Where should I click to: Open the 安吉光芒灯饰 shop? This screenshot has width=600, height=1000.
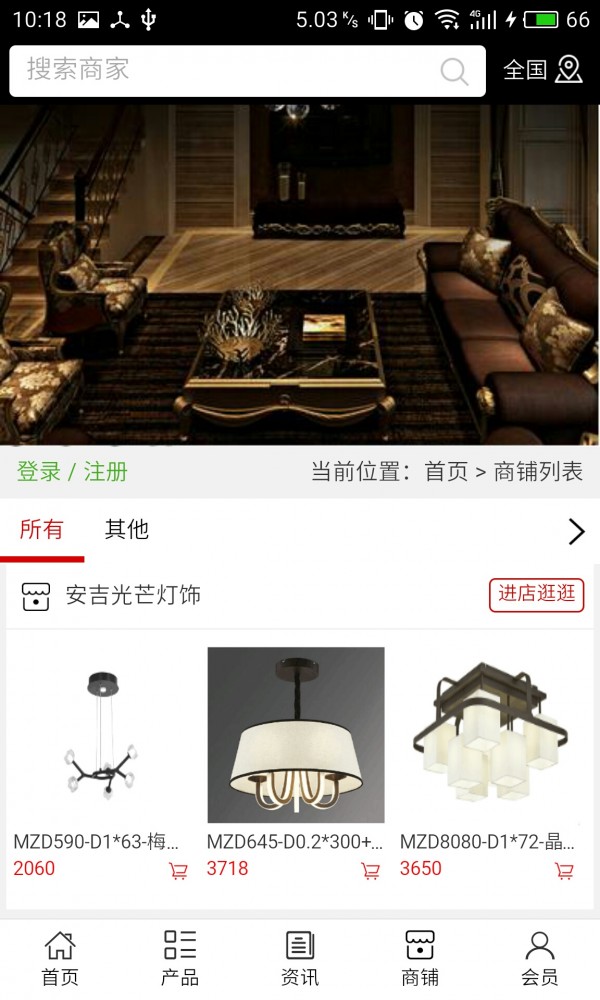tap(133, 596)
